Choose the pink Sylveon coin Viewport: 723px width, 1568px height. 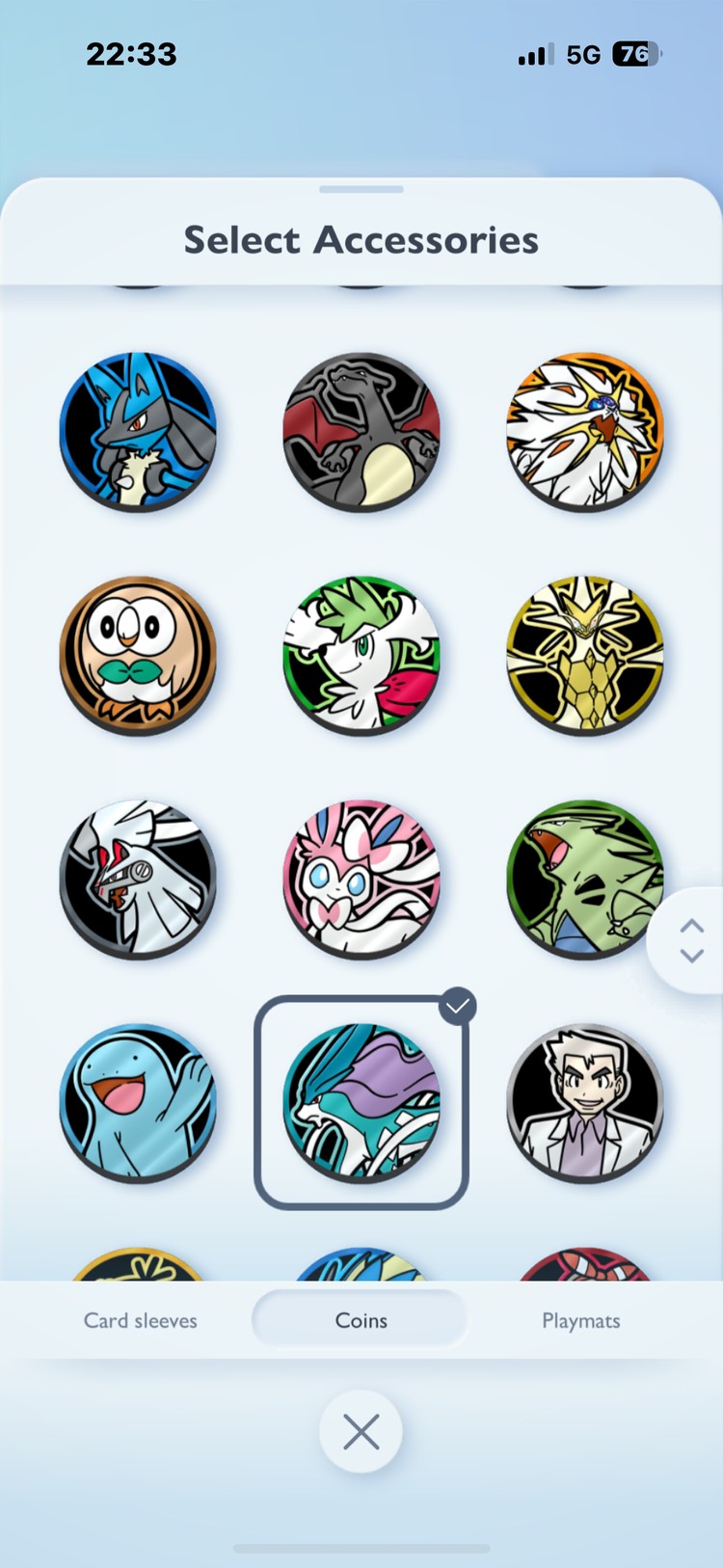pos(361,879)
